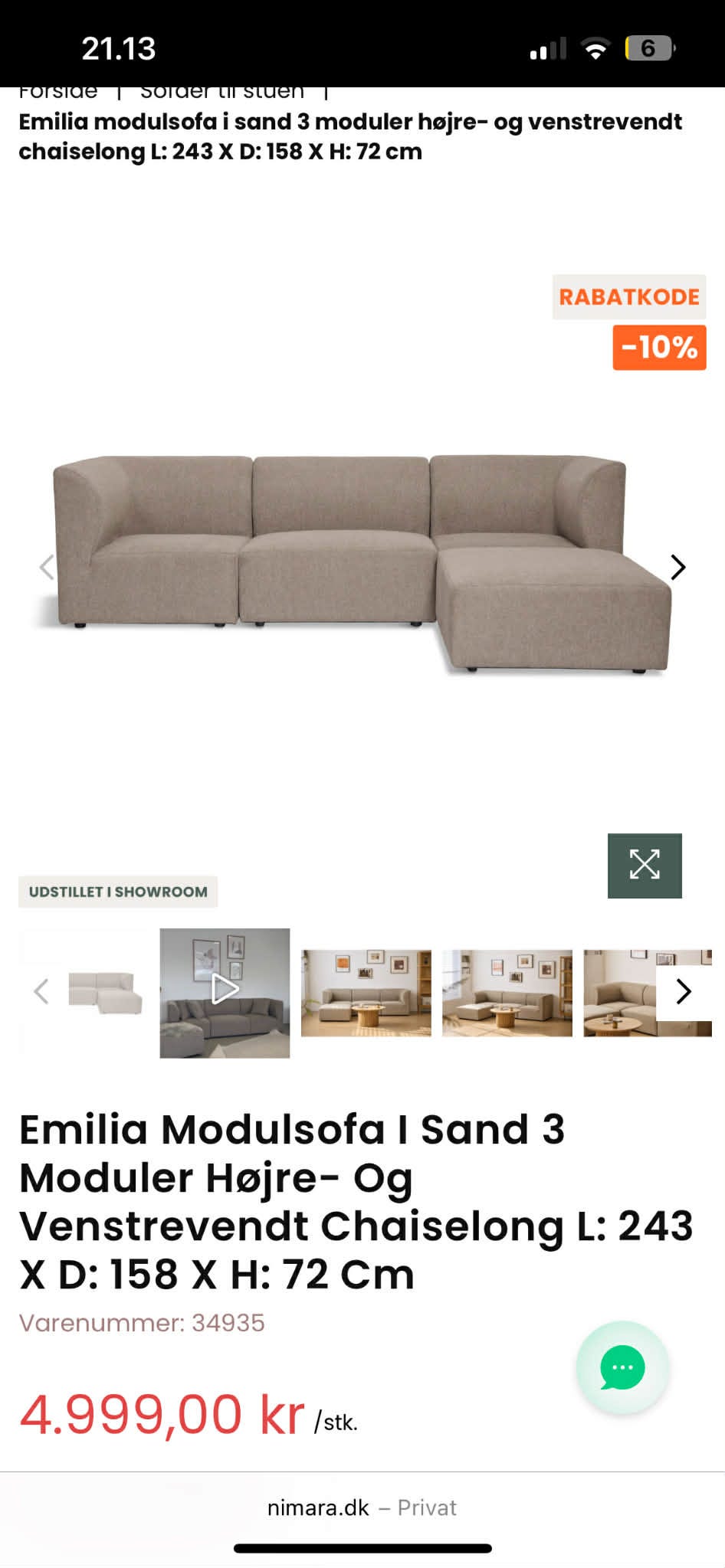
Task: Open the fullscreen image expand icon
Action: pyautogui.click(x=645, y=865)
